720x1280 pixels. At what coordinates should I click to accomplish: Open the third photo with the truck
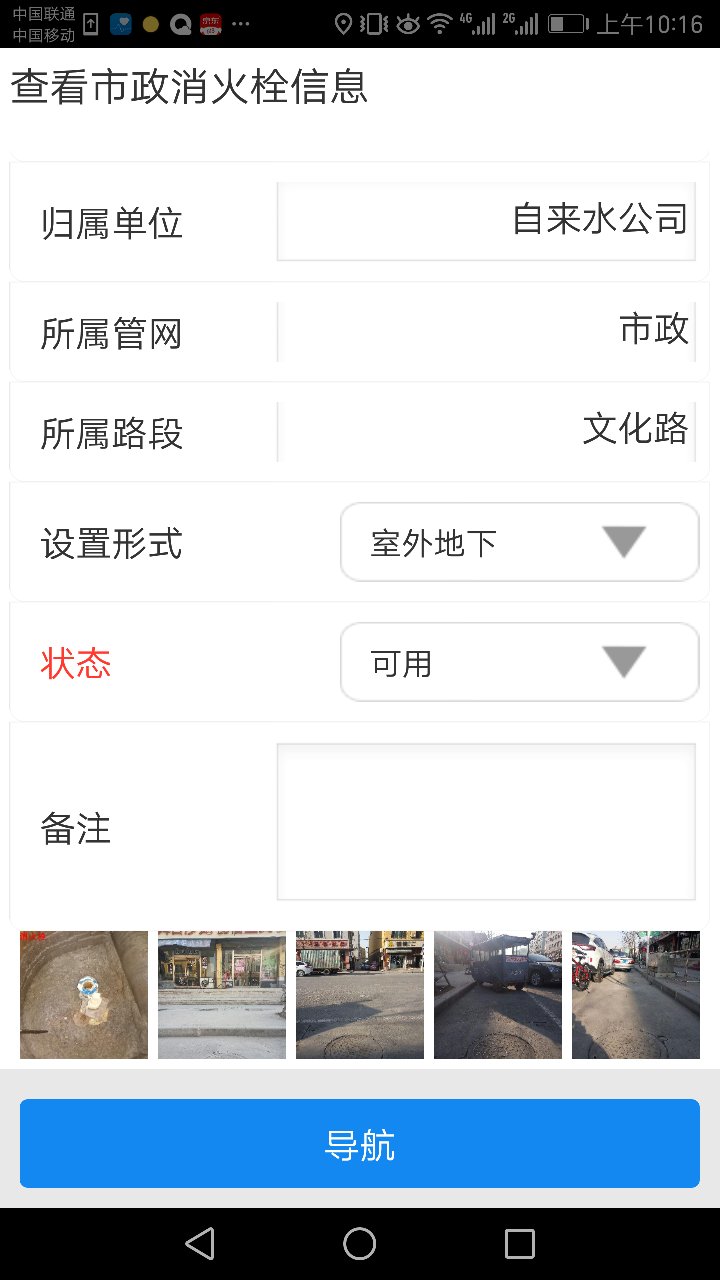coord(360,995)
